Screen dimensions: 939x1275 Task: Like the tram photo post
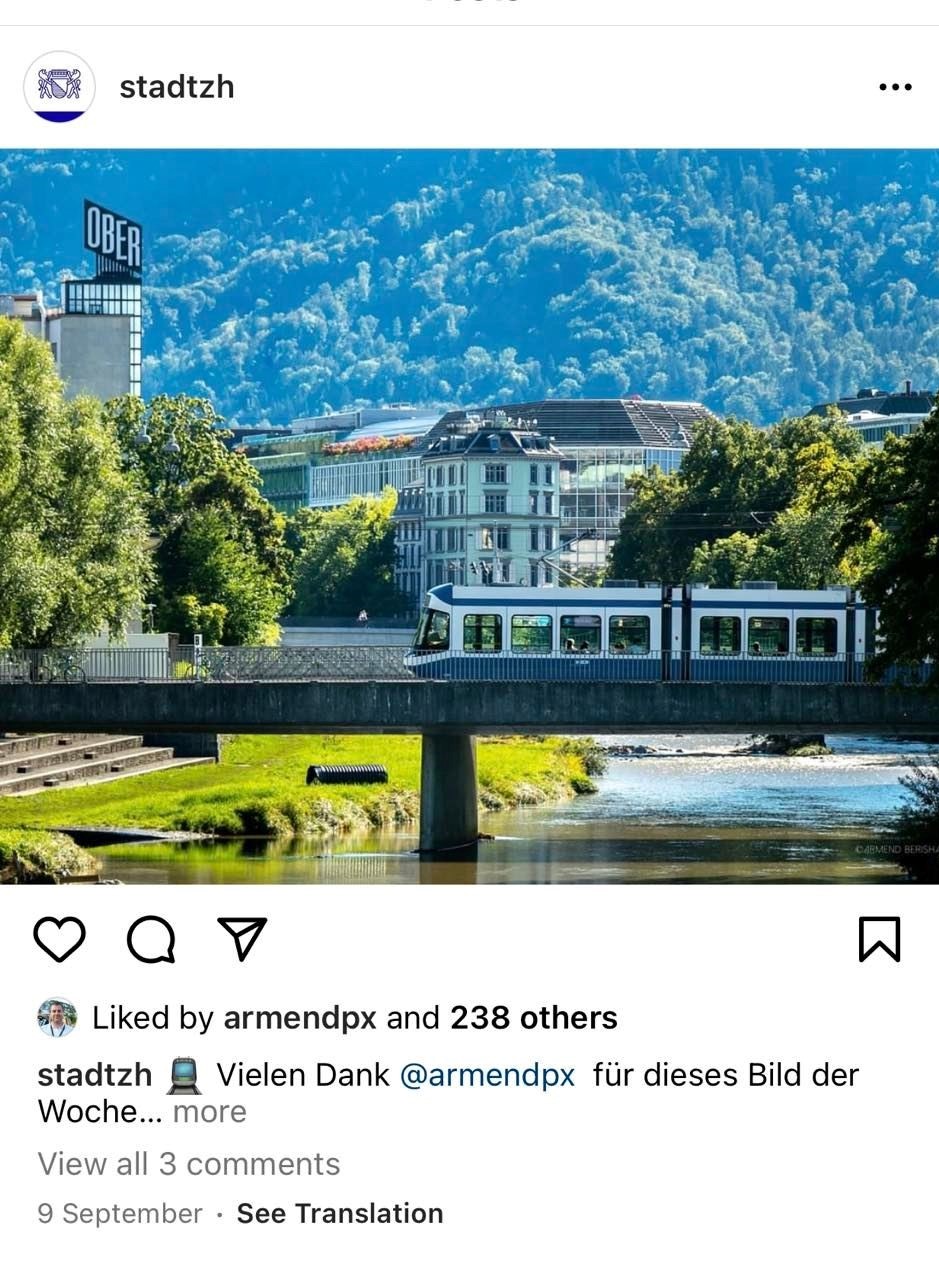pos(59,939)
